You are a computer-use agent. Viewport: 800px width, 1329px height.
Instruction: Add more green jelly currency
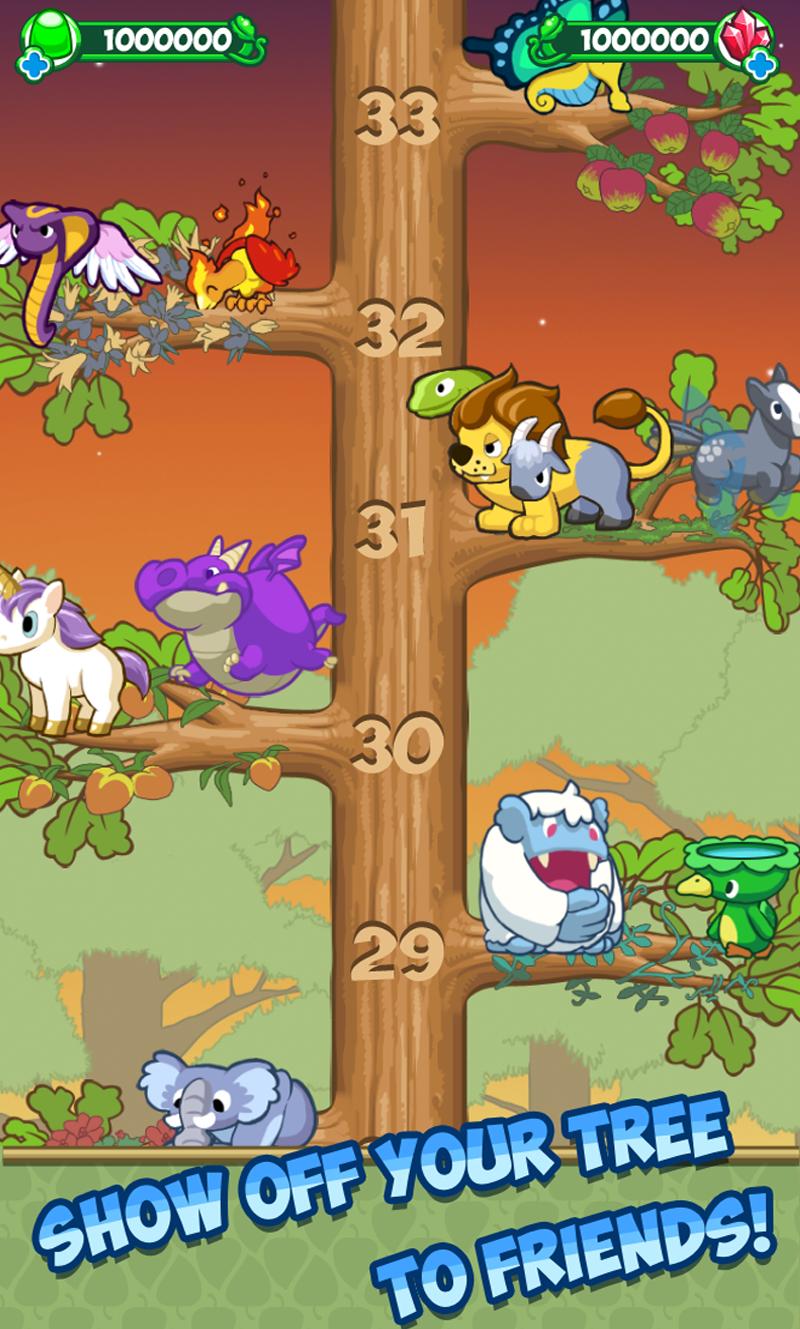(31, 66)
